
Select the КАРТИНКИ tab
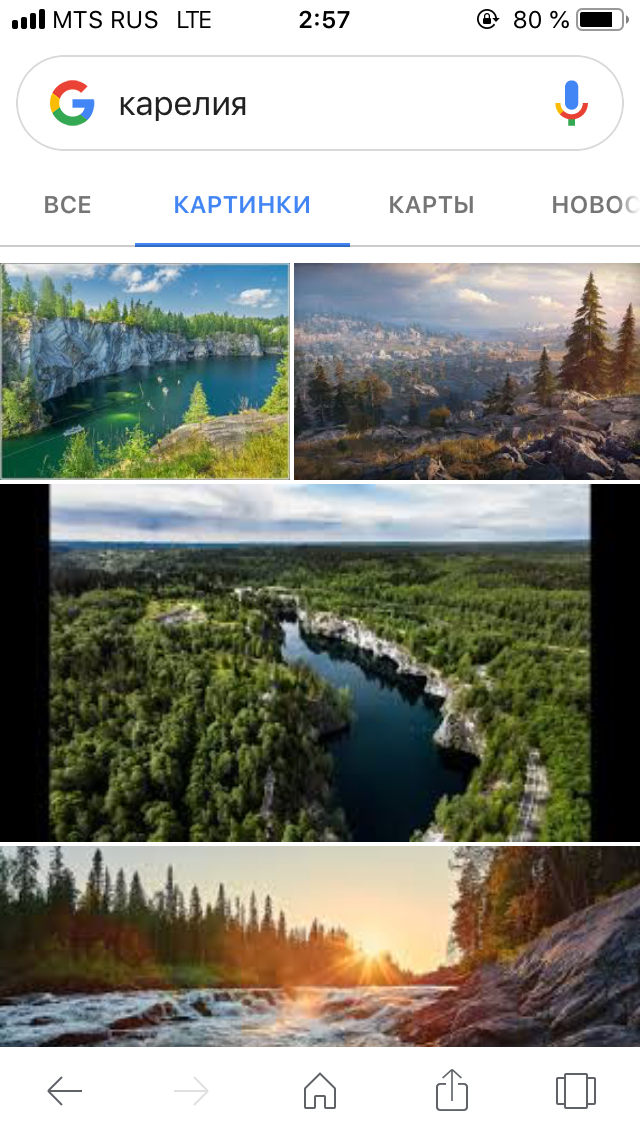point(242,205)
